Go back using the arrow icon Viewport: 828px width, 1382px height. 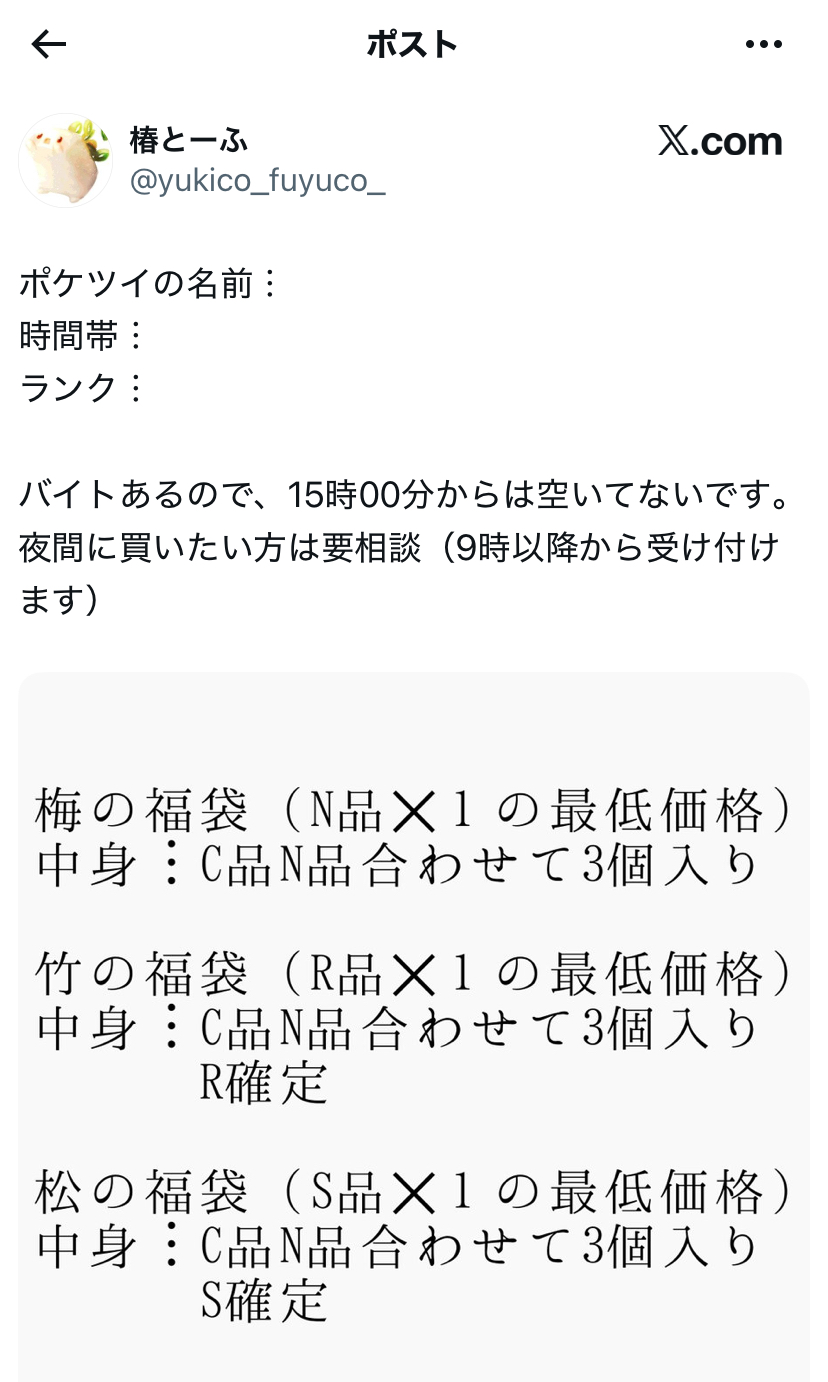tap(48, 44)
